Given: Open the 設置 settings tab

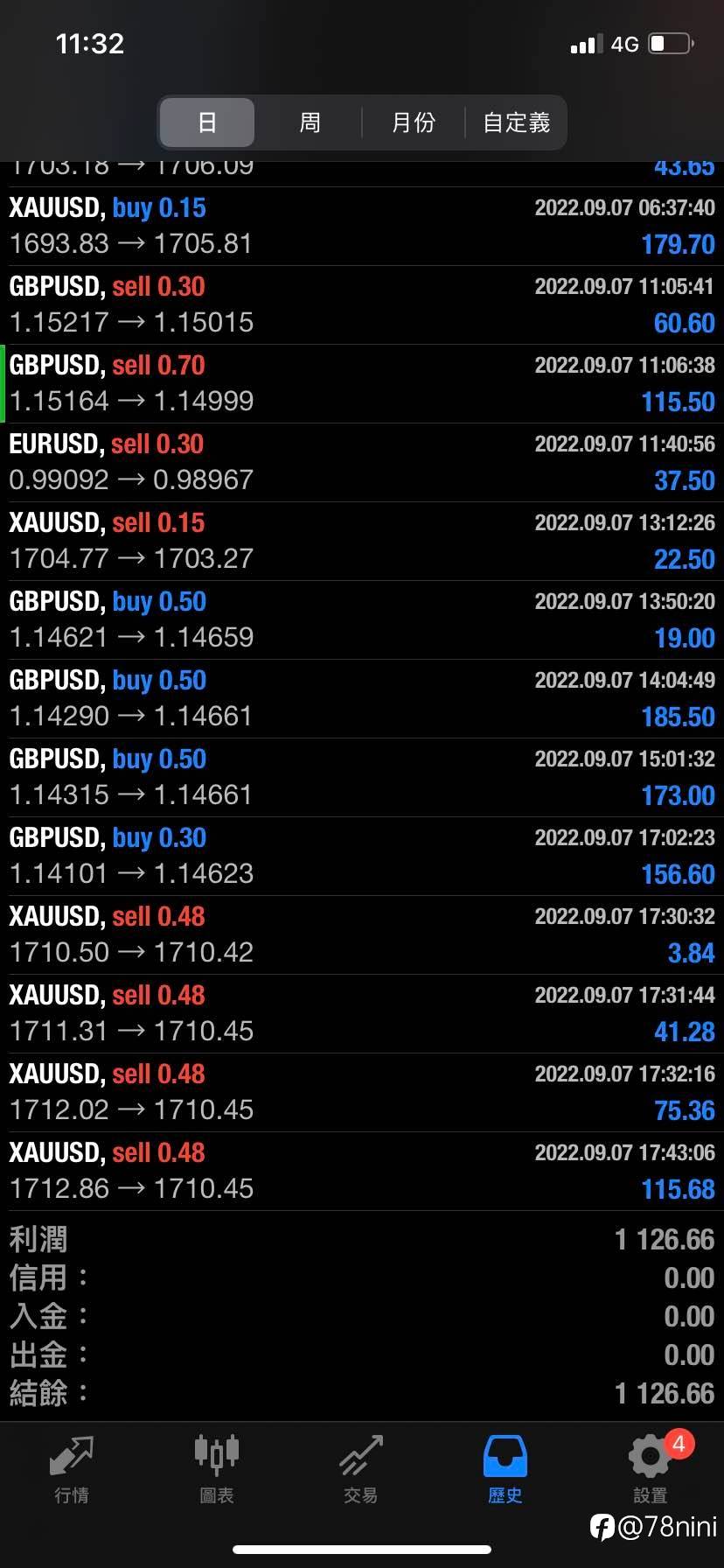Looking at the screenshot, I should click(x=651, y=1470).
